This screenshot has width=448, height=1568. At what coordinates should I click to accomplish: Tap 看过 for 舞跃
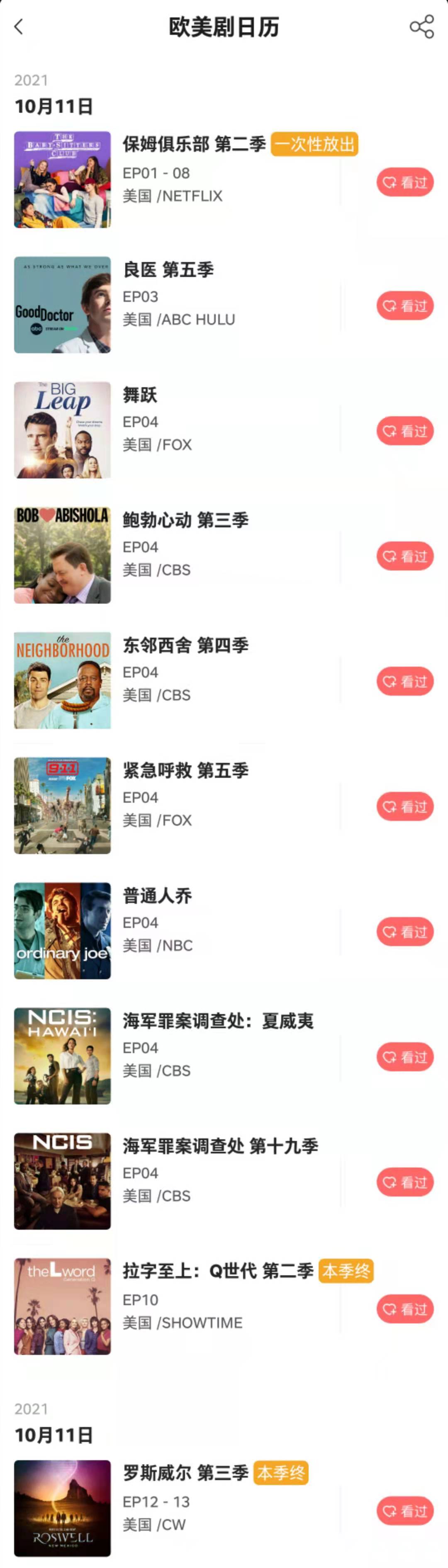(405, 431)
